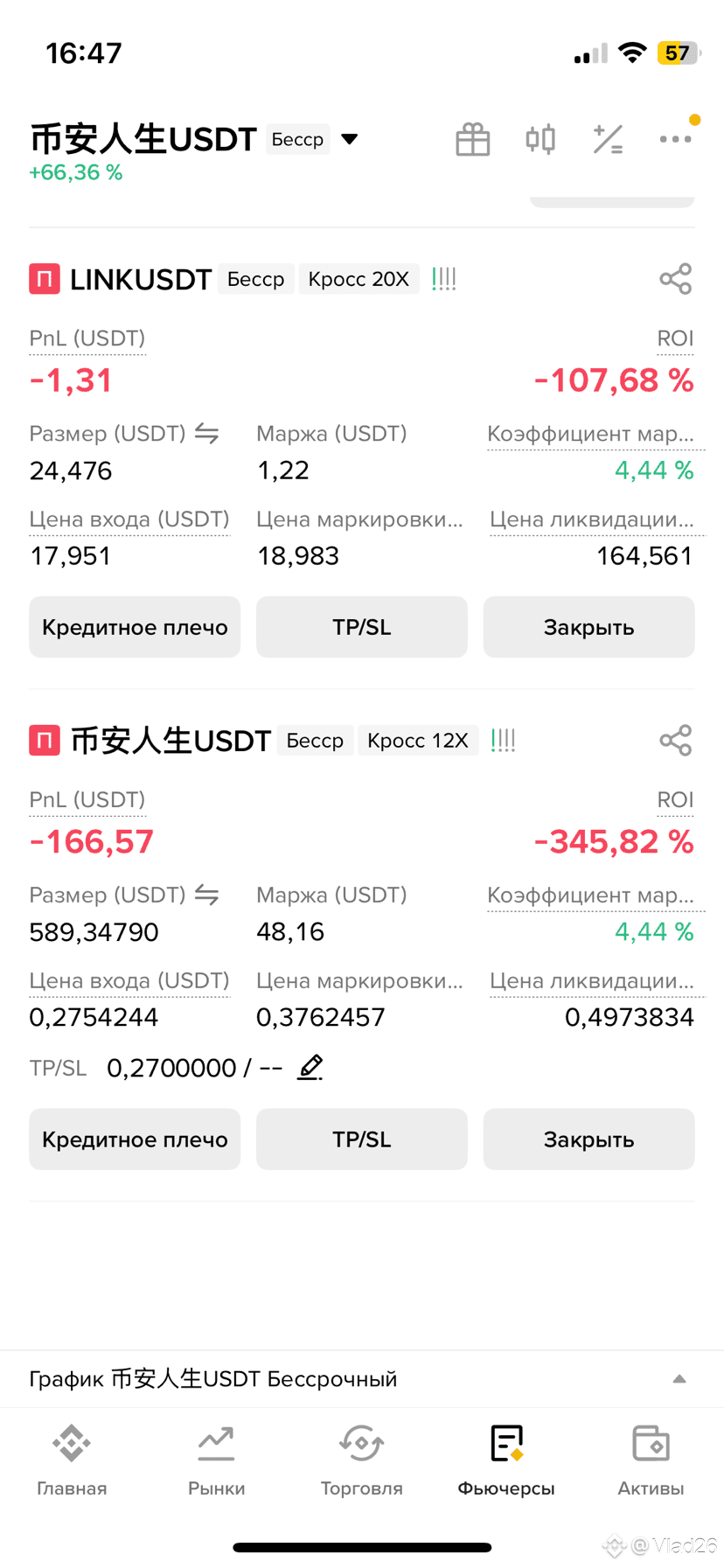Switch to the Активы tab
This screenshot has width=724, height=1568.
[x=651, y=1460]
